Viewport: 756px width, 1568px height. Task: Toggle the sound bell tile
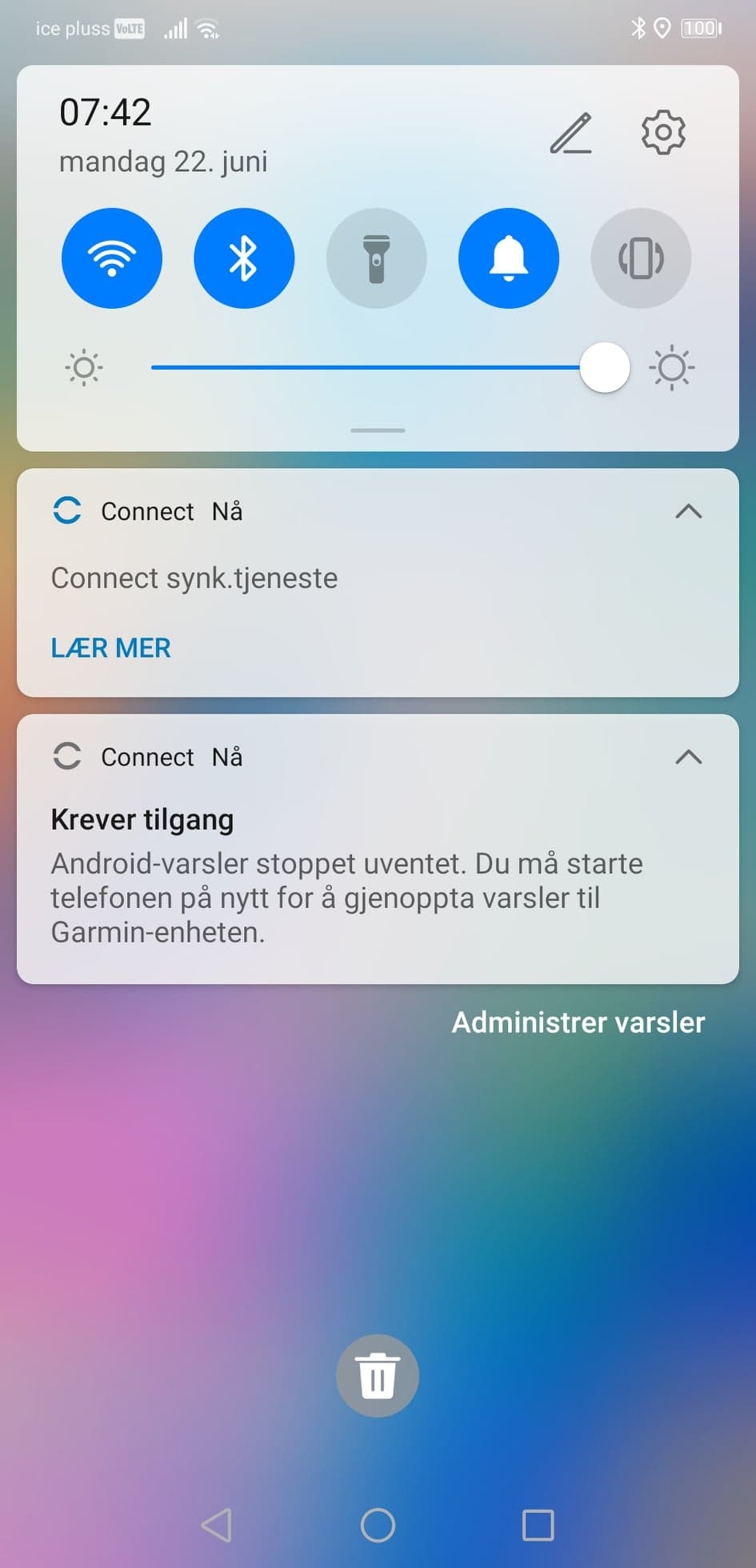[509, 258]
